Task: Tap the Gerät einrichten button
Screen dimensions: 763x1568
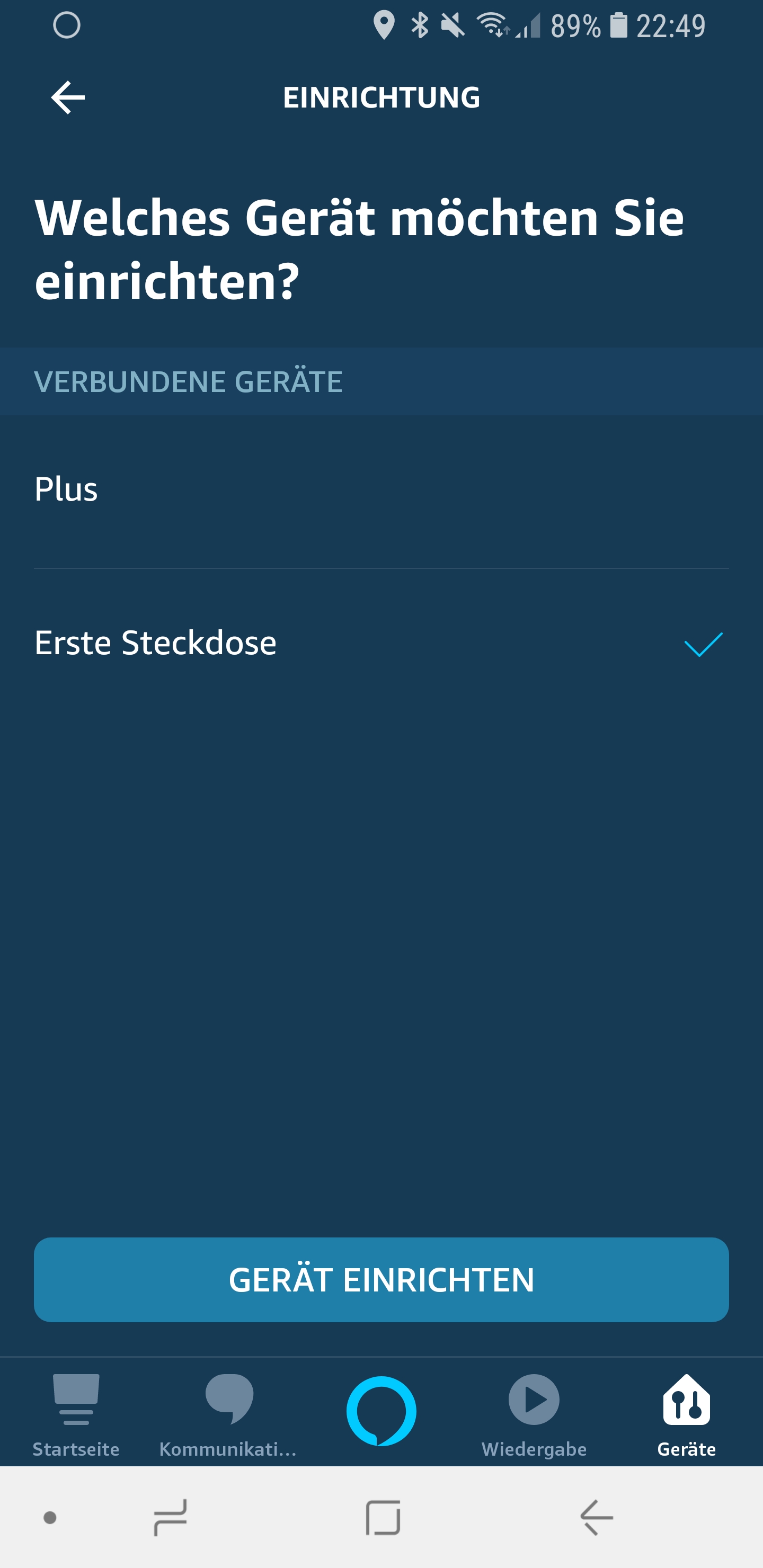Action: click(381, 1279)
